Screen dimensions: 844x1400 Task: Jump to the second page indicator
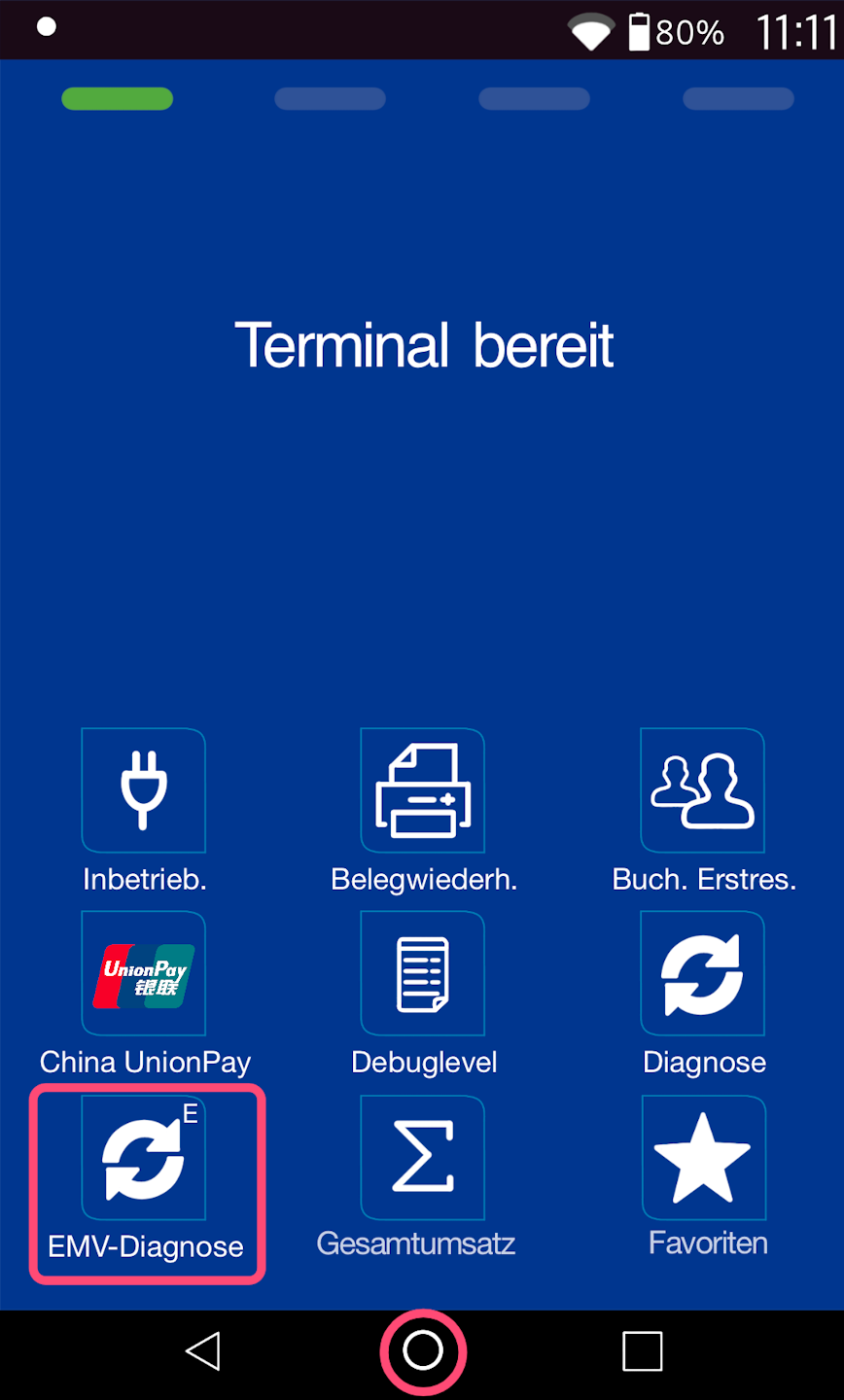pos(330,99)
